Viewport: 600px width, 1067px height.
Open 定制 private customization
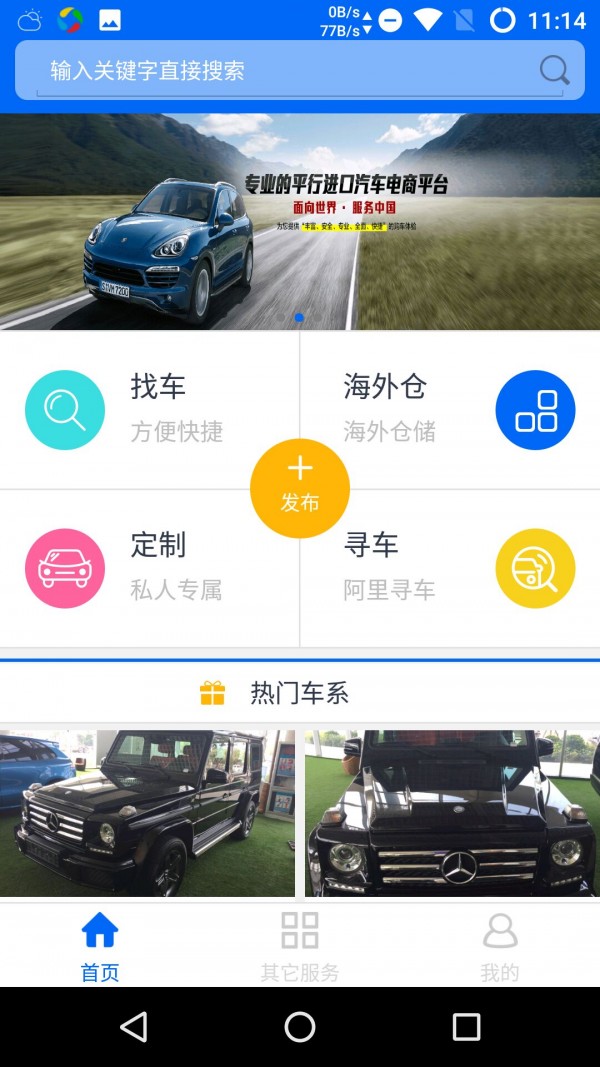coord(130,568)
